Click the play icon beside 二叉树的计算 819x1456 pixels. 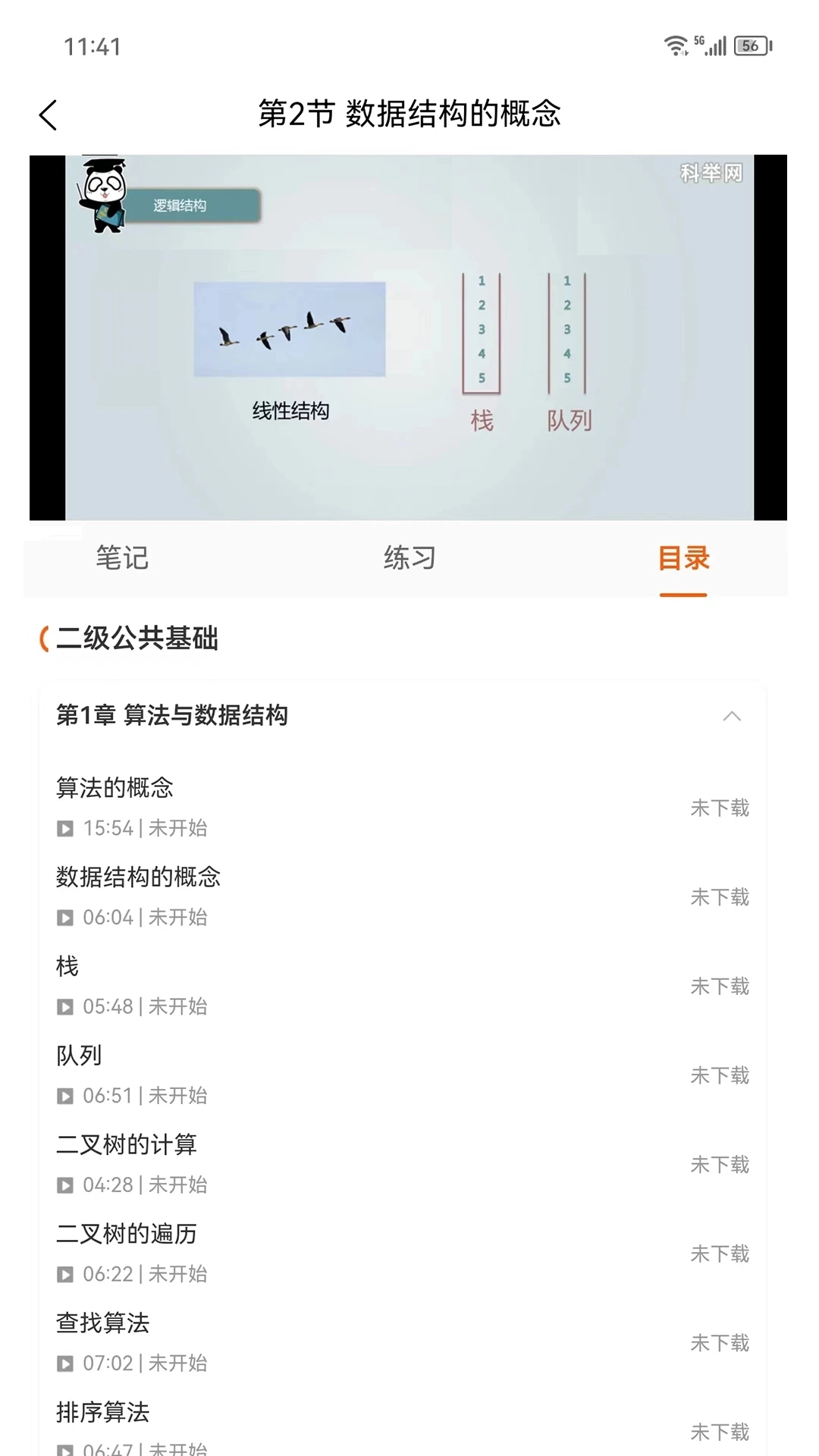[64, 1185]
